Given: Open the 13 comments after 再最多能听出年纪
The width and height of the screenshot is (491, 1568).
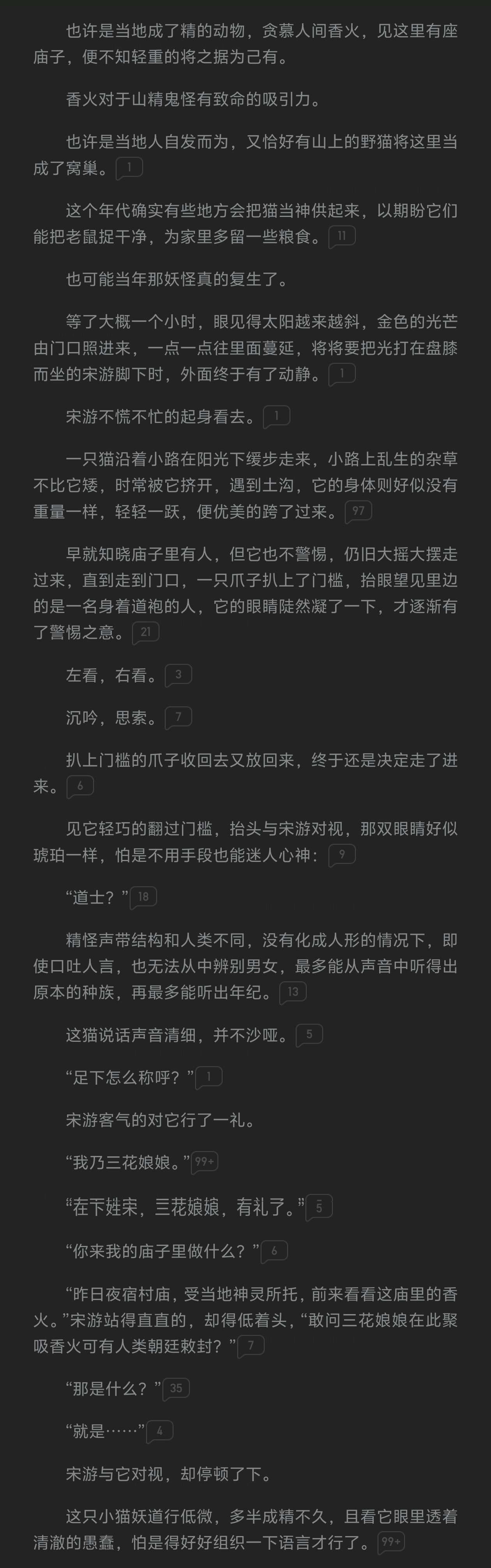Looking at the screenshot, I should pos(293,992).
